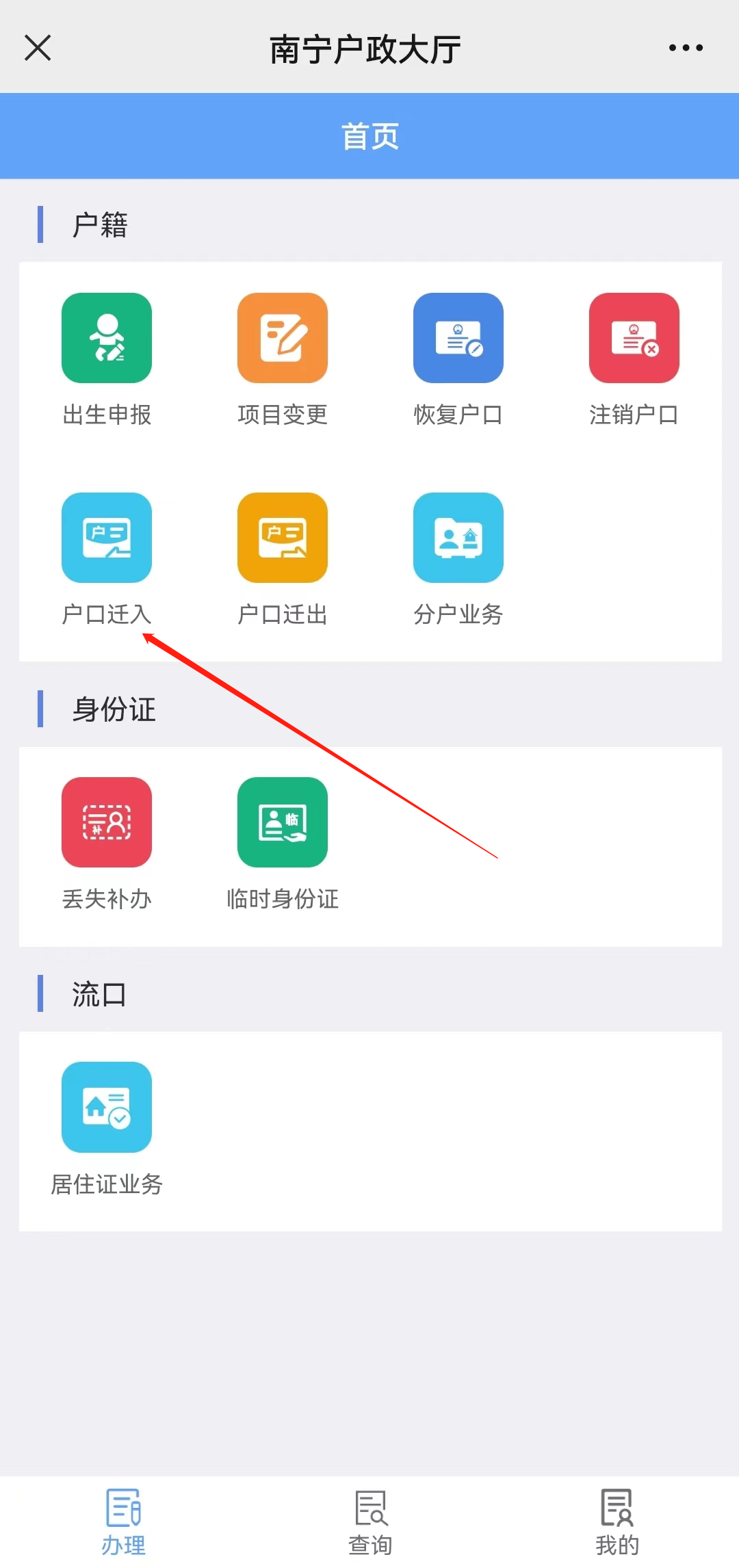Close the 南宁户政大厅 mini program
The width and height of the screenshot is (739, 1568).
(x=38, y=48)
